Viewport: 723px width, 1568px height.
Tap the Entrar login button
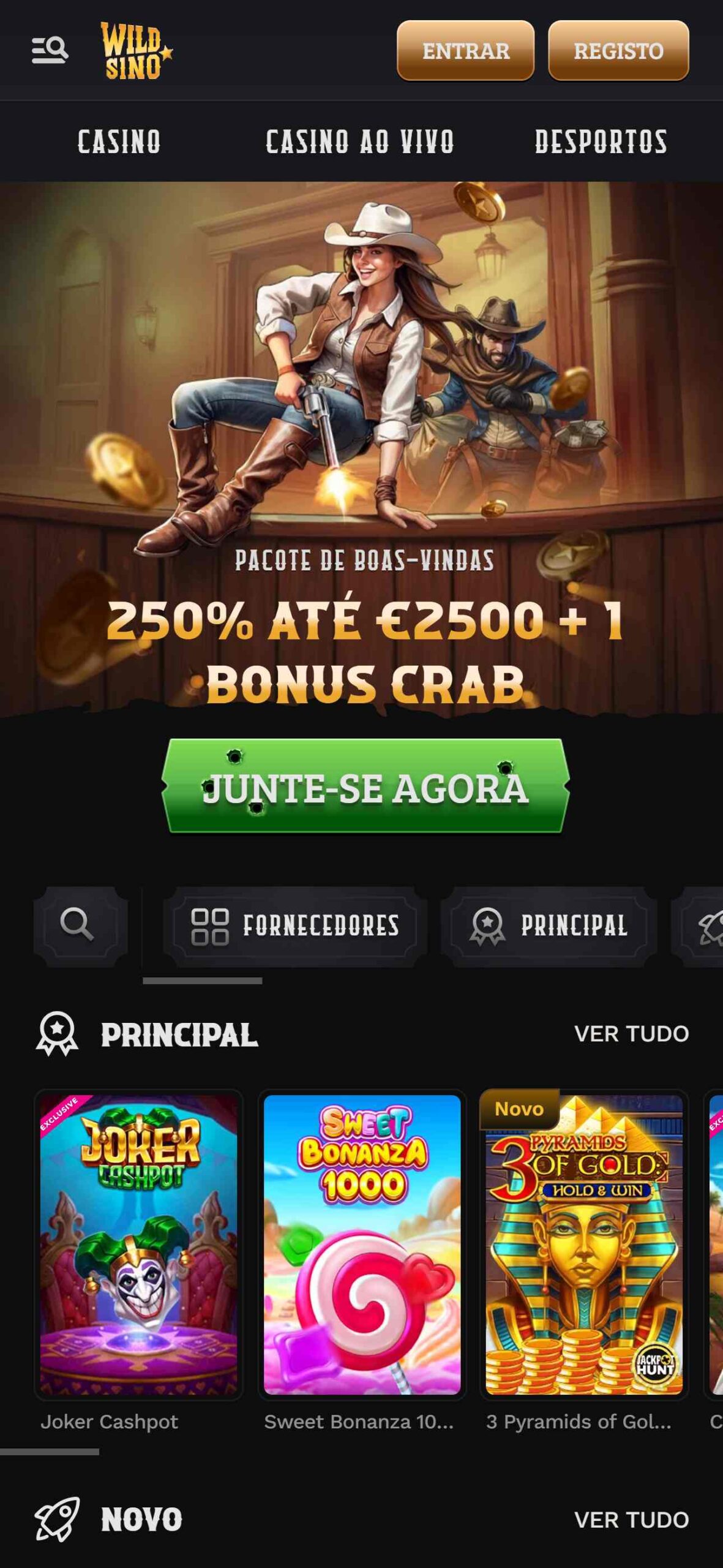point(465,50)
